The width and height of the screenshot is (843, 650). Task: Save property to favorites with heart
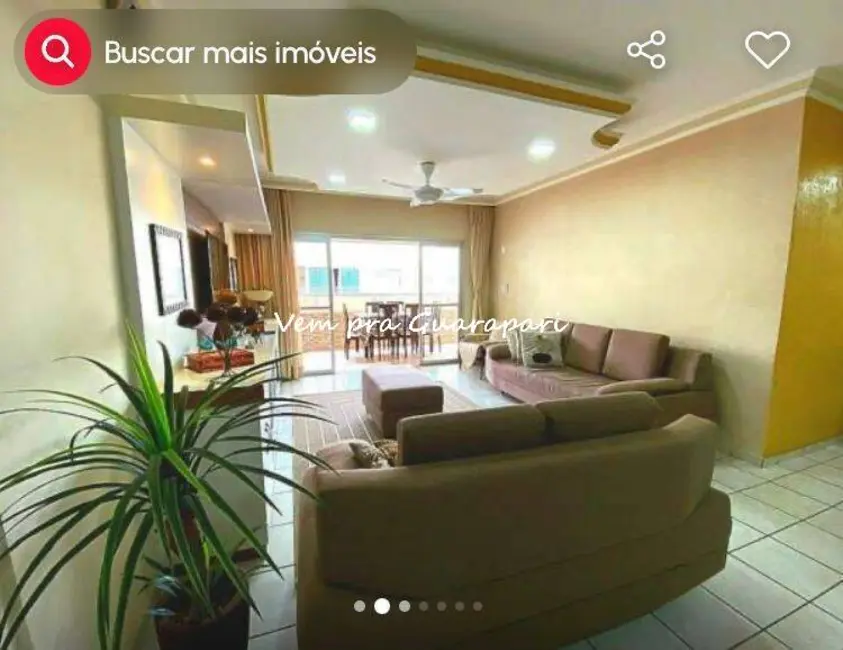[767, 50]
